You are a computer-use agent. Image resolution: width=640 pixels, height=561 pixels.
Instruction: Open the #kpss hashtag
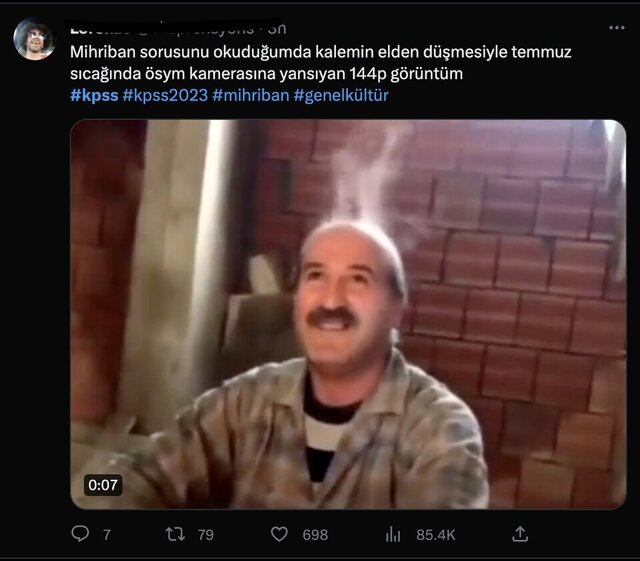point(94,95)
